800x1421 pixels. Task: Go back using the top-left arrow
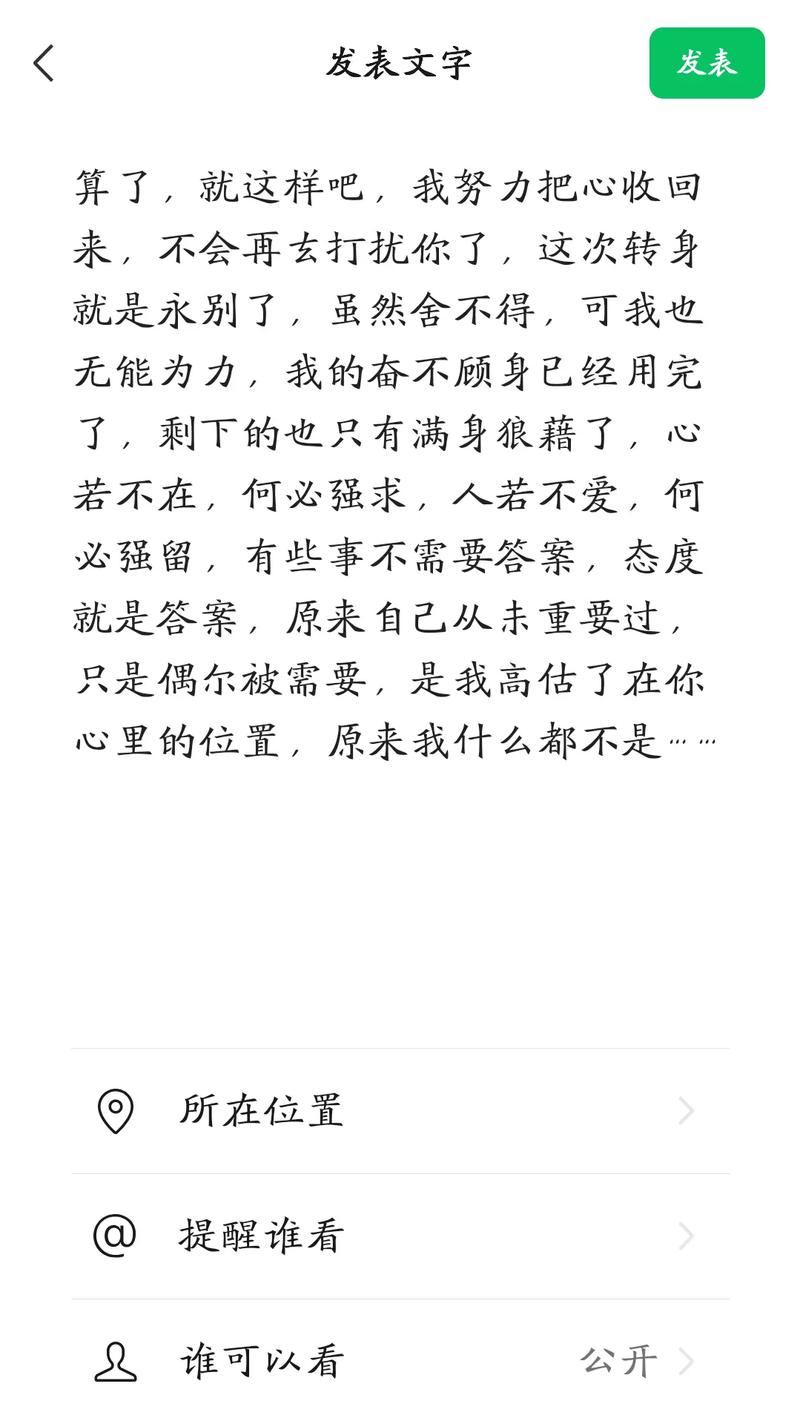(x=43, y=63)
